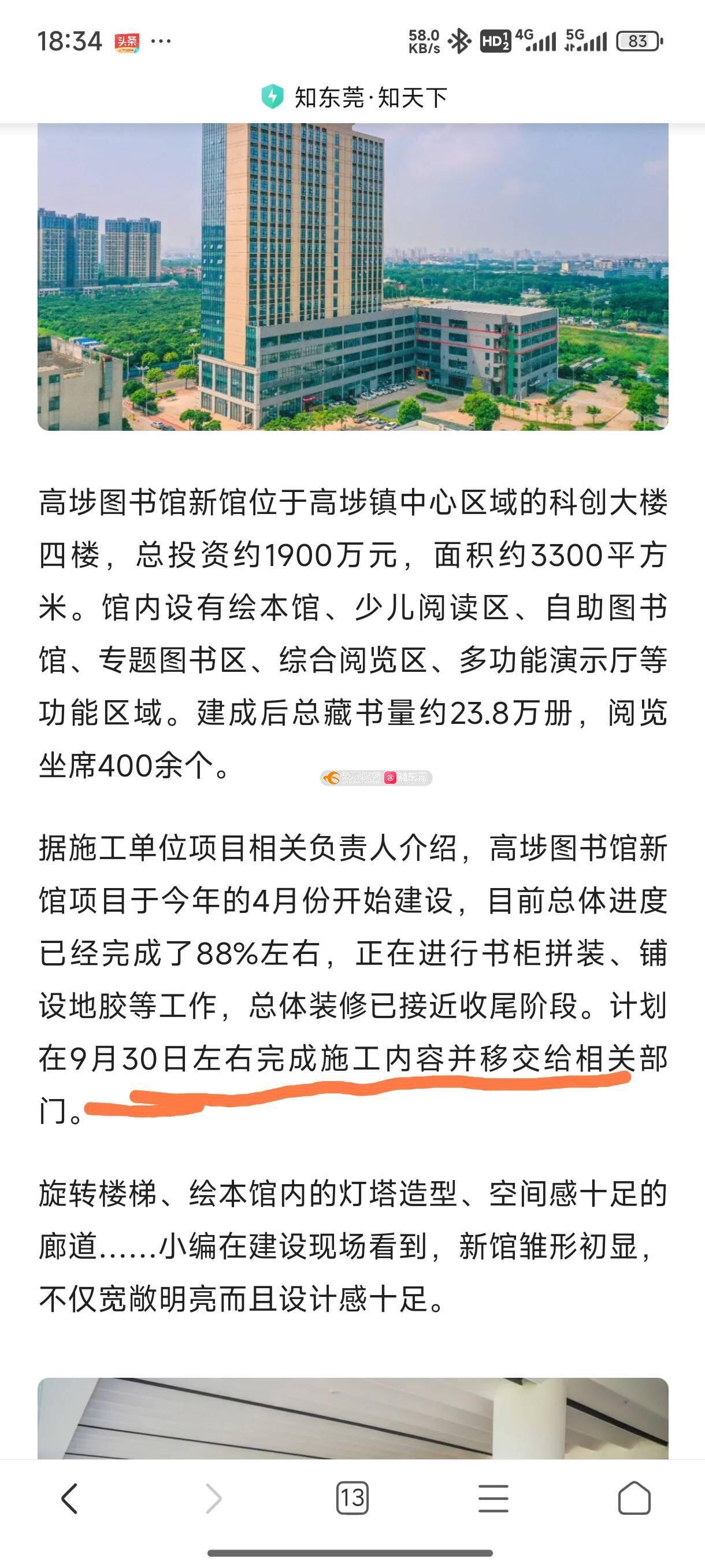This screenshot has height=1568, width=705.
Task: Open the tab switcher showing 13 tabs
Action: tap(352, 1497)
